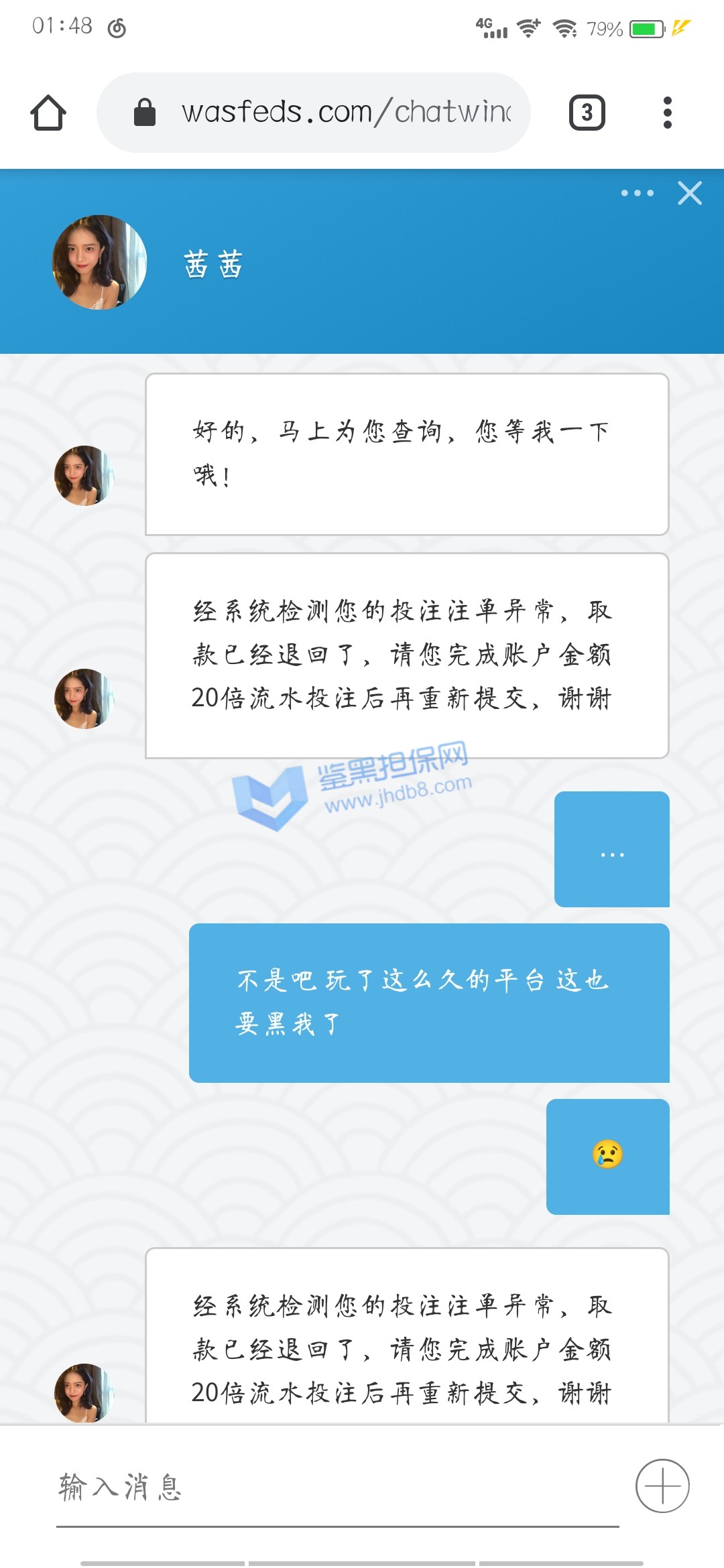The width and height of the screenshot is (724, 1568).
Task: Go to the browser home page
Action: pyautogui.click(x=48, y=113)
